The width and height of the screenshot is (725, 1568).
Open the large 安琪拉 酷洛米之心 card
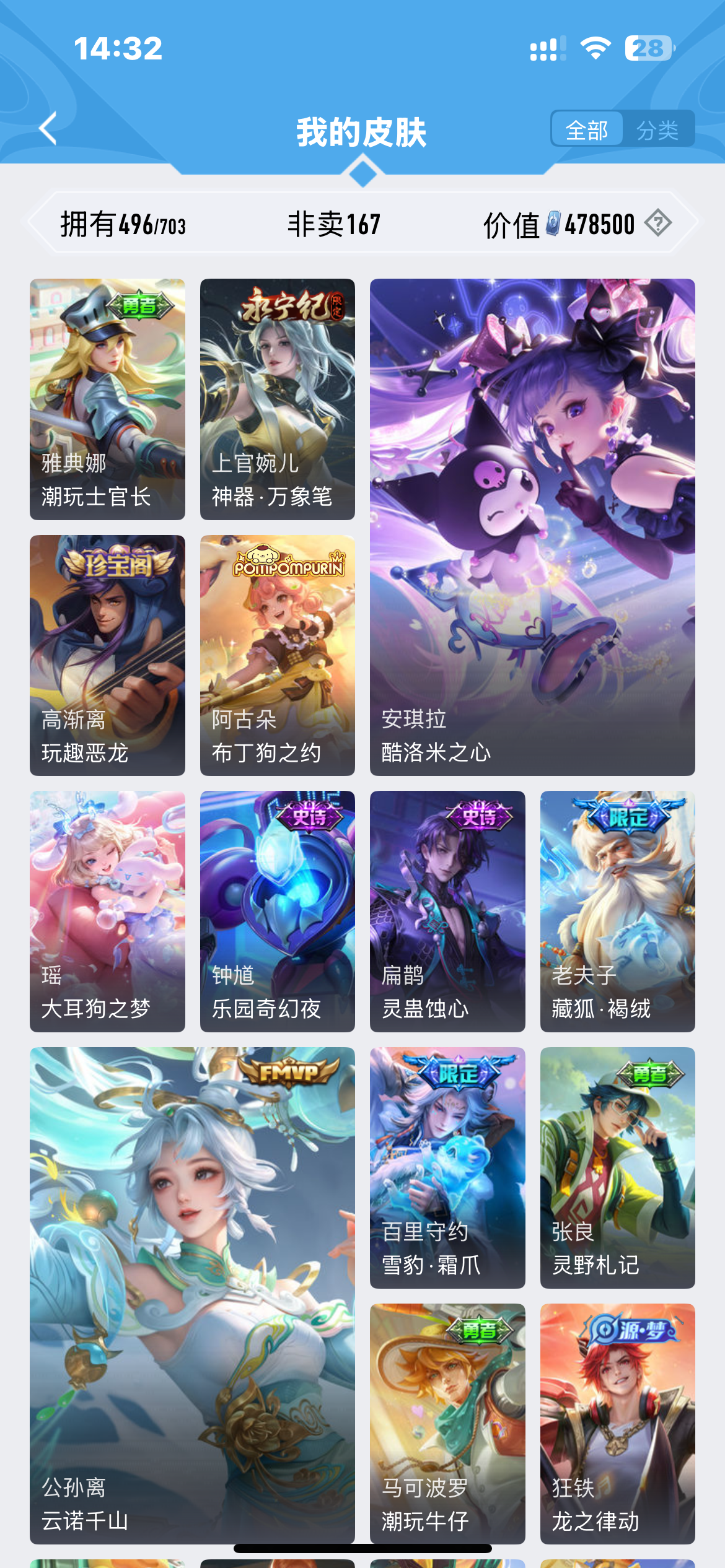pos(532,526)
